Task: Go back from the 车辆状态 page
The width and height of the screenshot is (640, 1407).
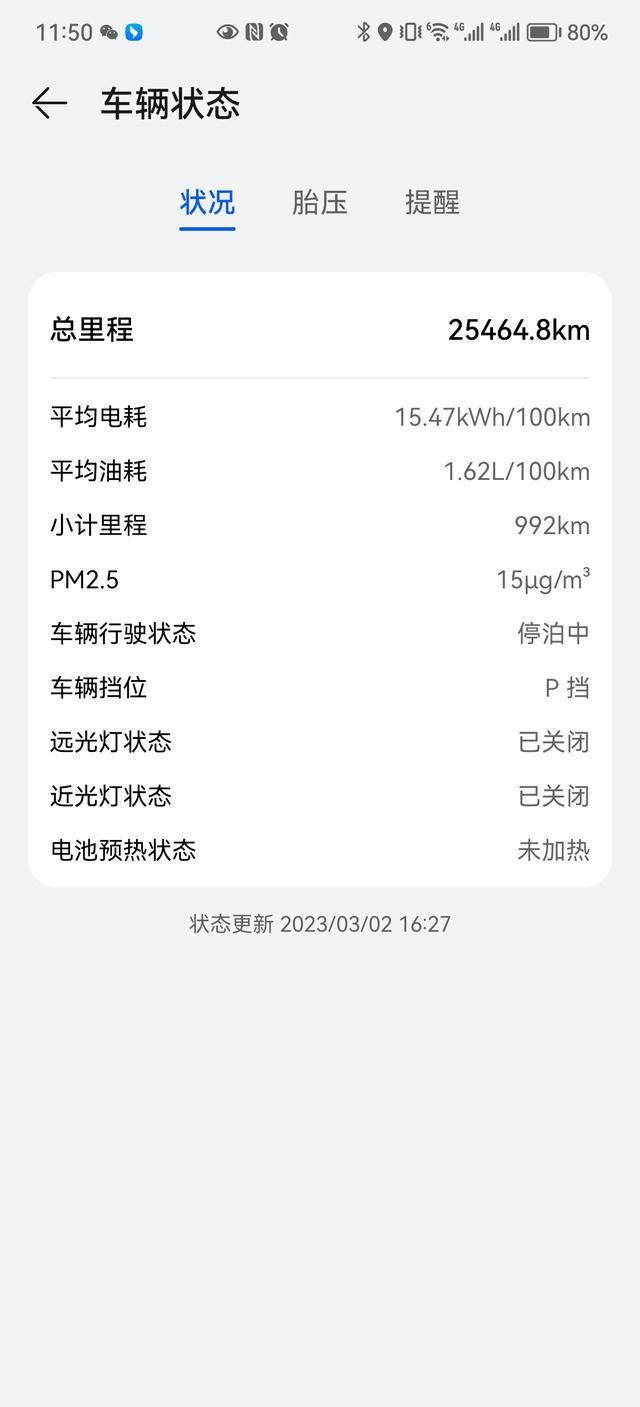Action: click(49, 103)
